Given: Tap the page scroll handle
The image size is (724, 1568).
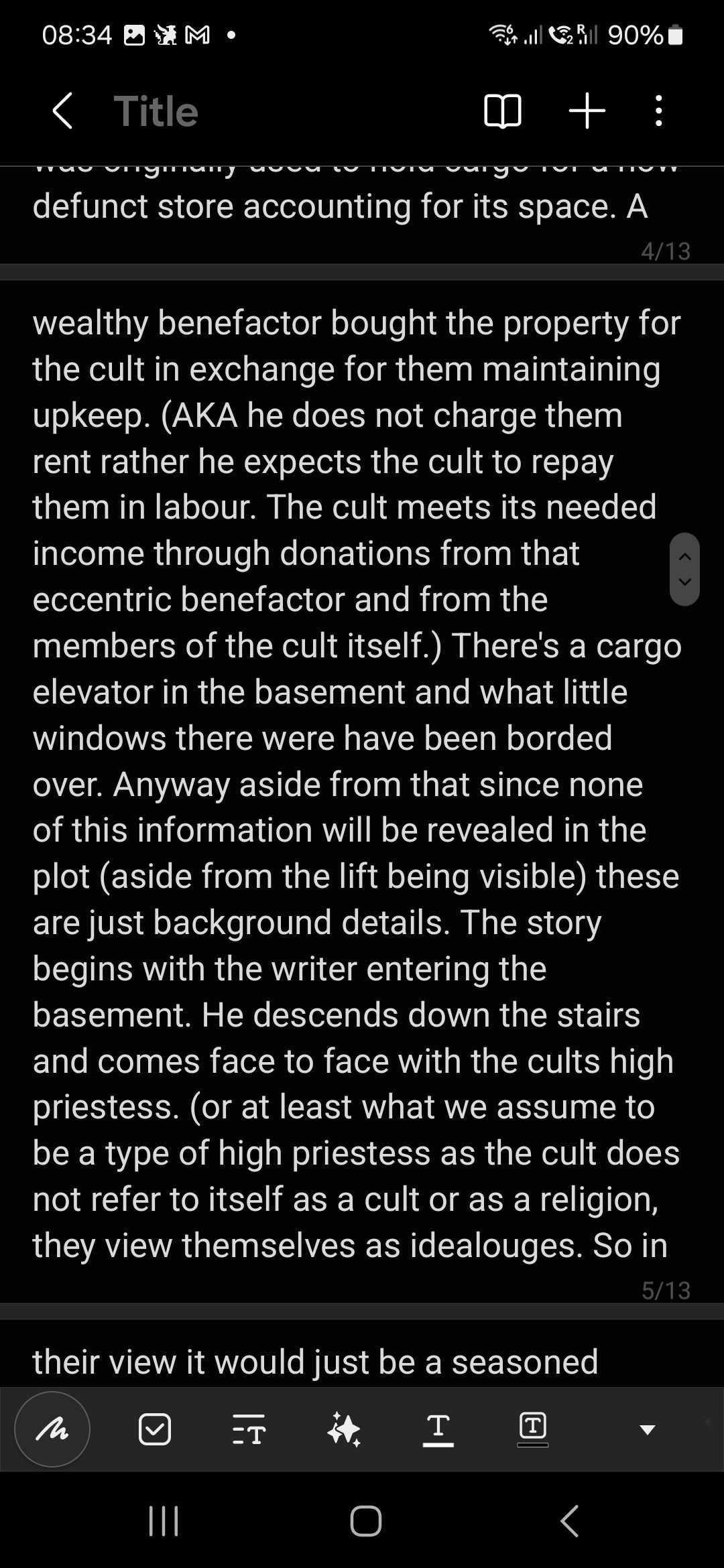Looking at the screenshot, I should click(684, 569).
